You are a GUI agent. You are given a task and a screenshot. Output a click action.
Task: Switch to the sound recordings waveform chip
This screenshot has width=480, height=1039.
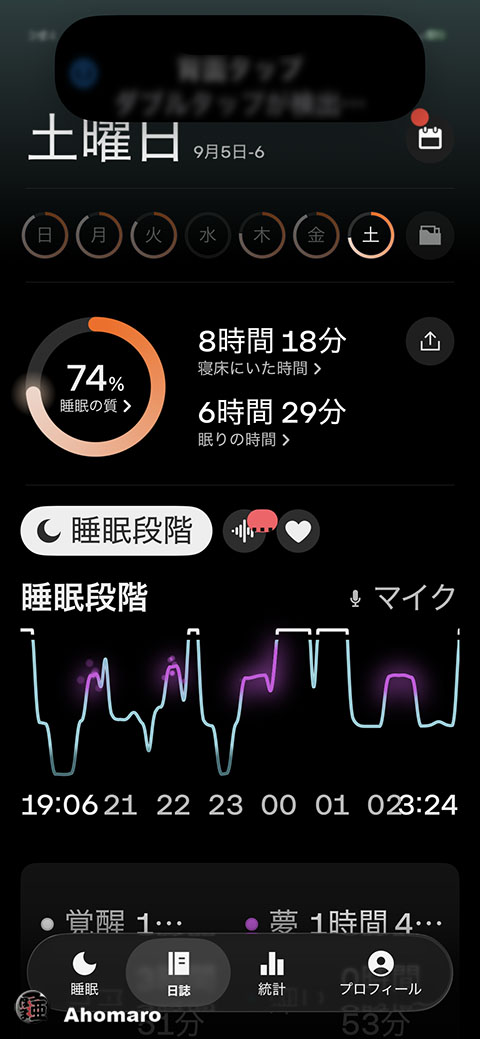click(245, 531)
